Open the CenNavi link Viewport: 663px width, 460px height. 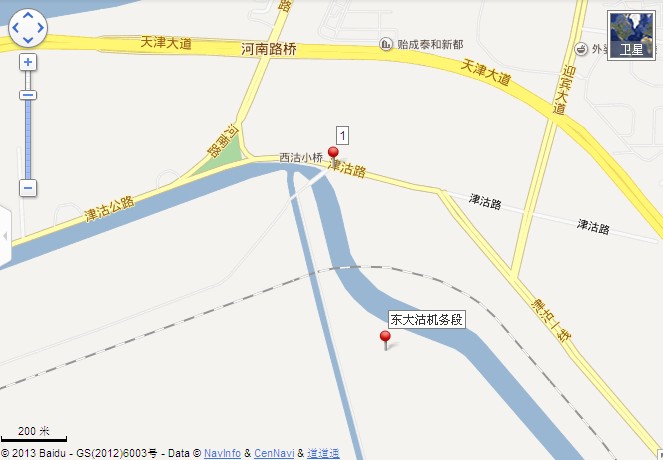coord(273,454)
